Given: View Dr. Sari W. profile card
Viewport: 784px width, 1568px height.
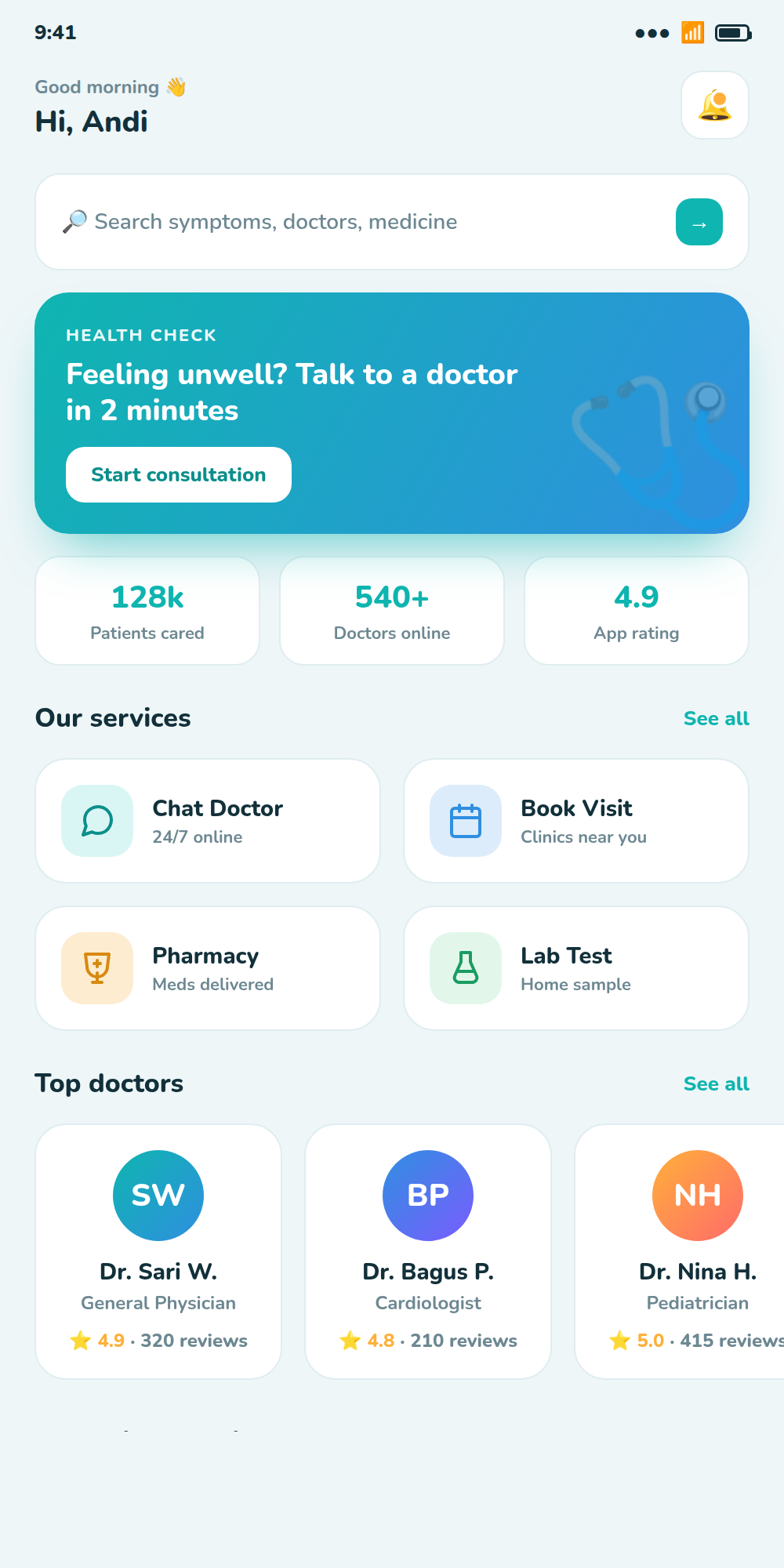Looking at the screenshot, I should click(x=158, y=1251).
